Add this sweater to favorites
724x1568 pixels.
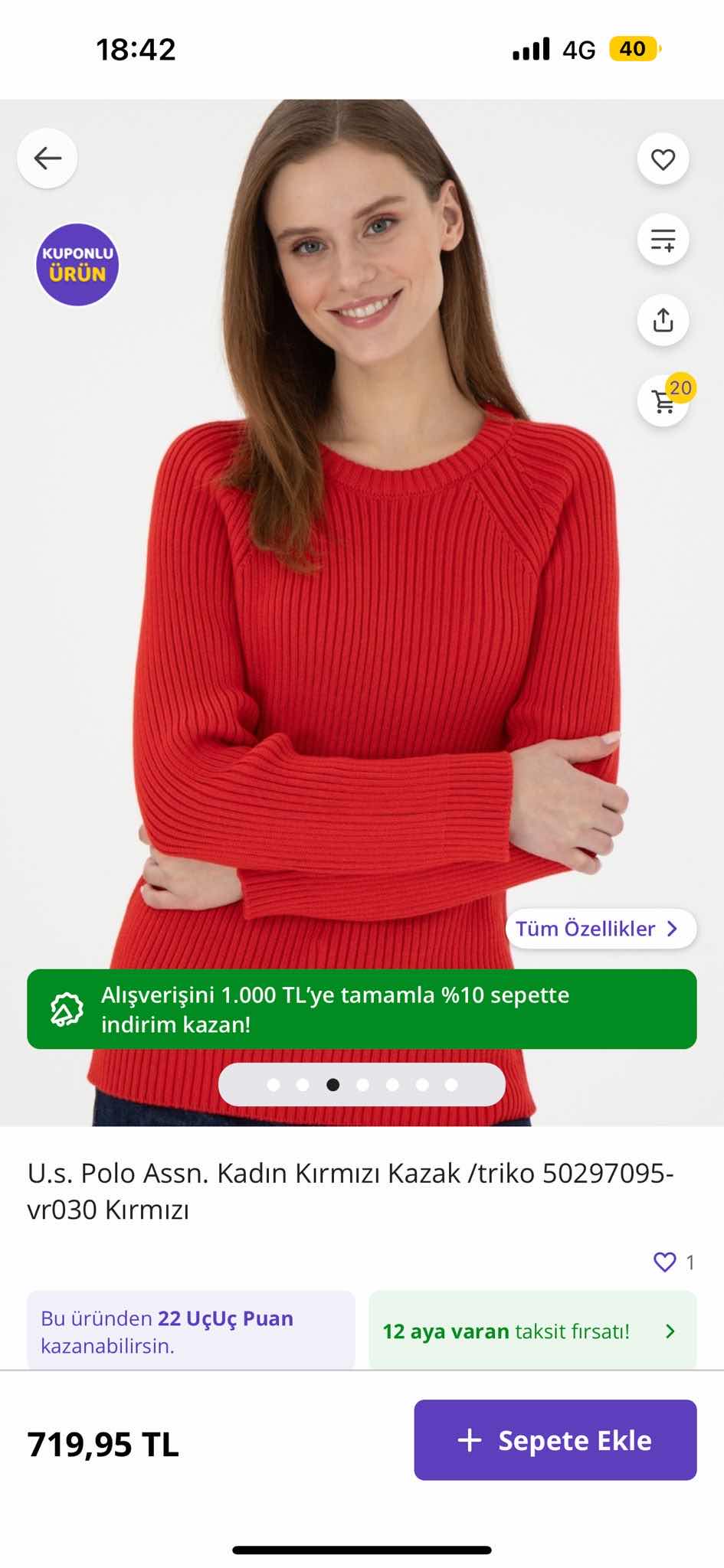click(663, 159)
